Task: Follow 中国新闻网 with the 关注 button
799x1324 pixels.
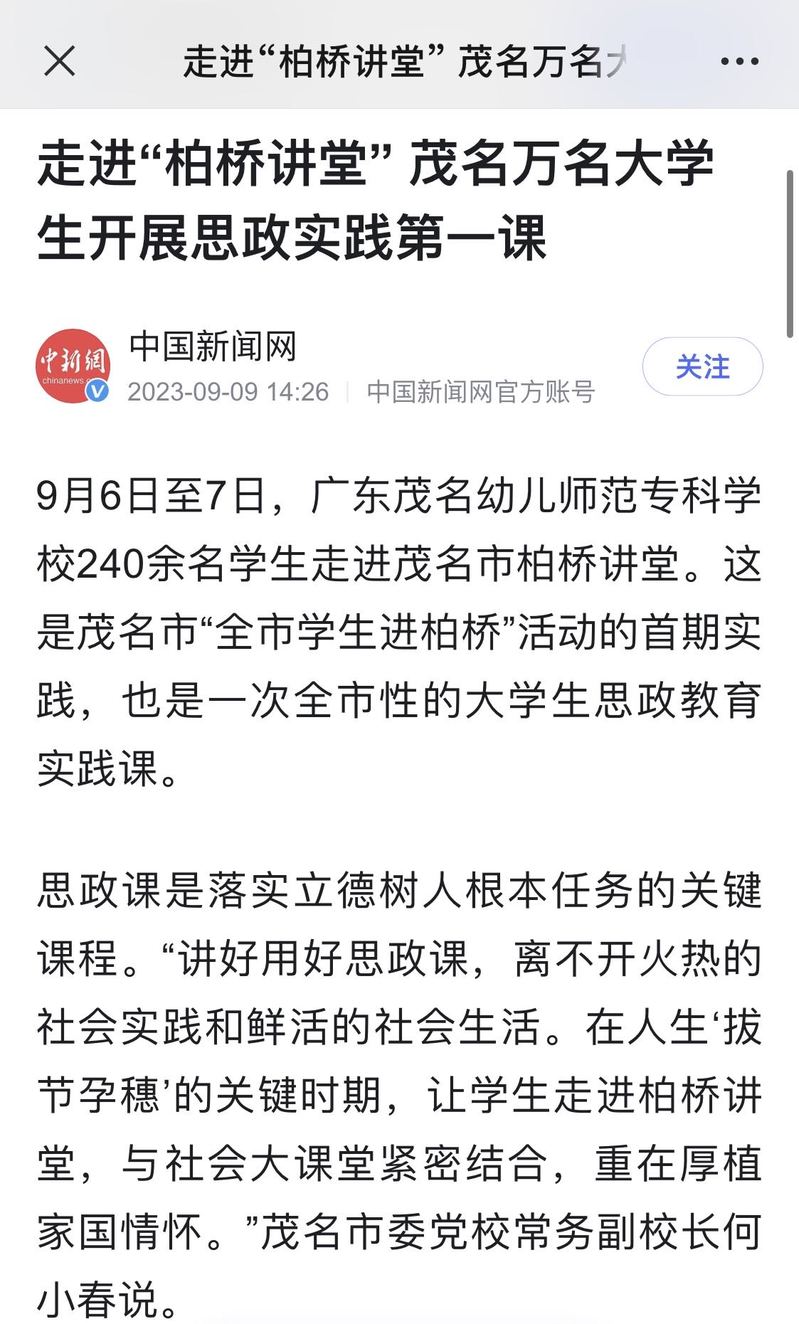Action: (702, 367)
